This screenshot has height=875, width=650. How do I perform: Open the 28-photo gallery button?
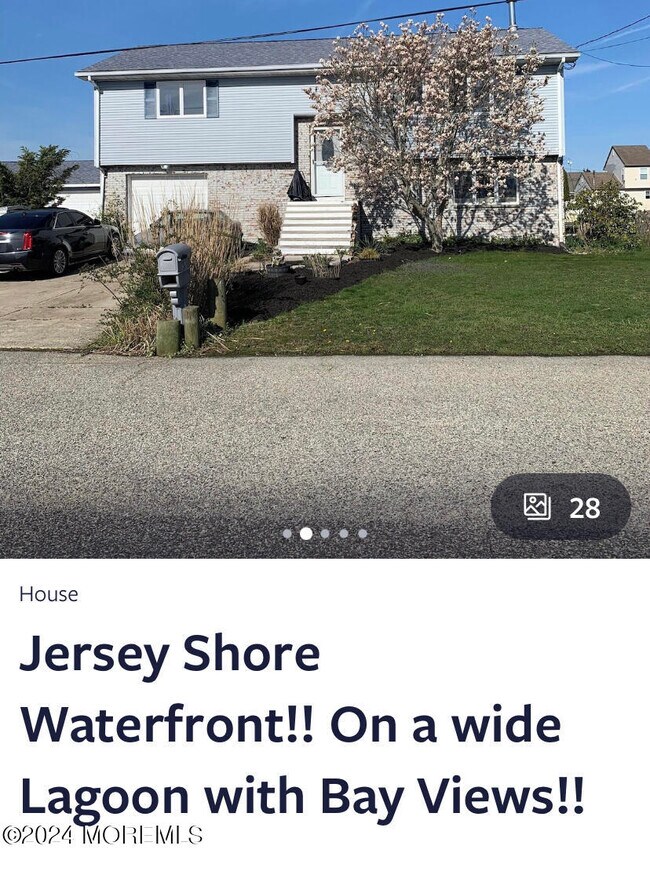coord(561,507)
